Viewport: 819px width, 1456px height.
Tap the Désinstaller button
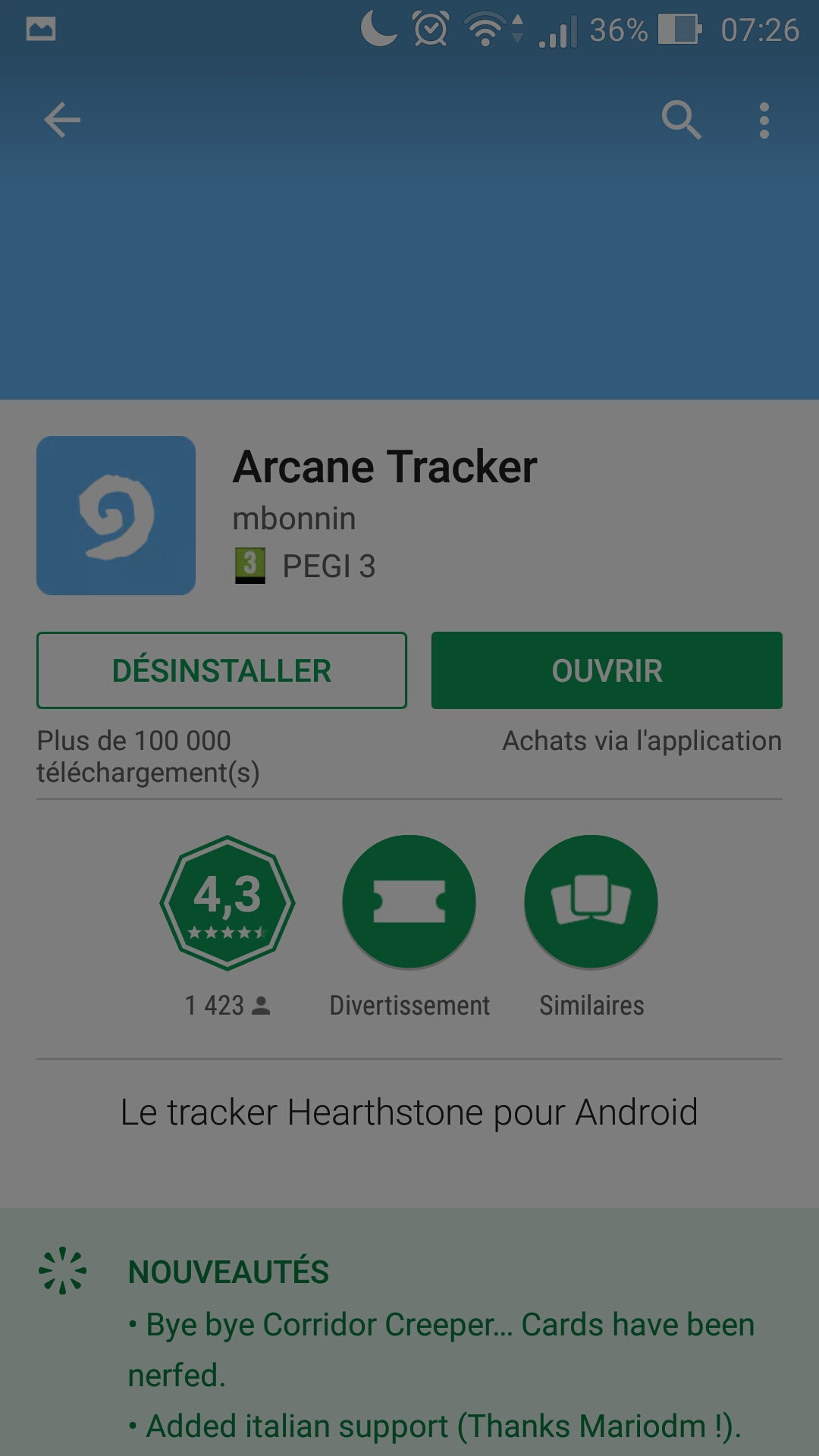[221, 670]
